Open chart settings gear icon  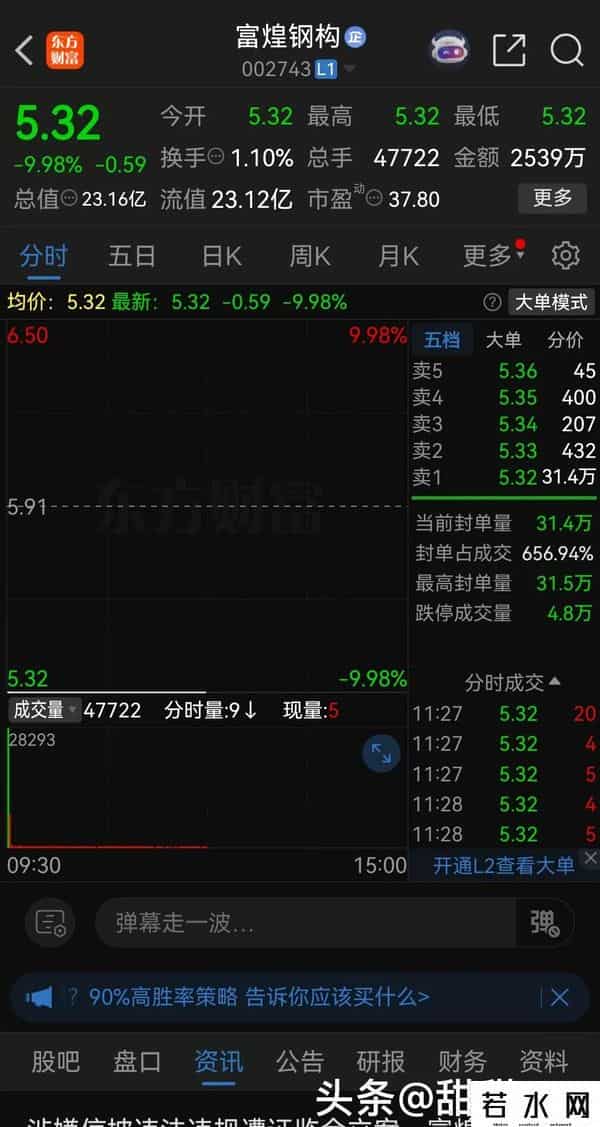[x=566, y=256]
